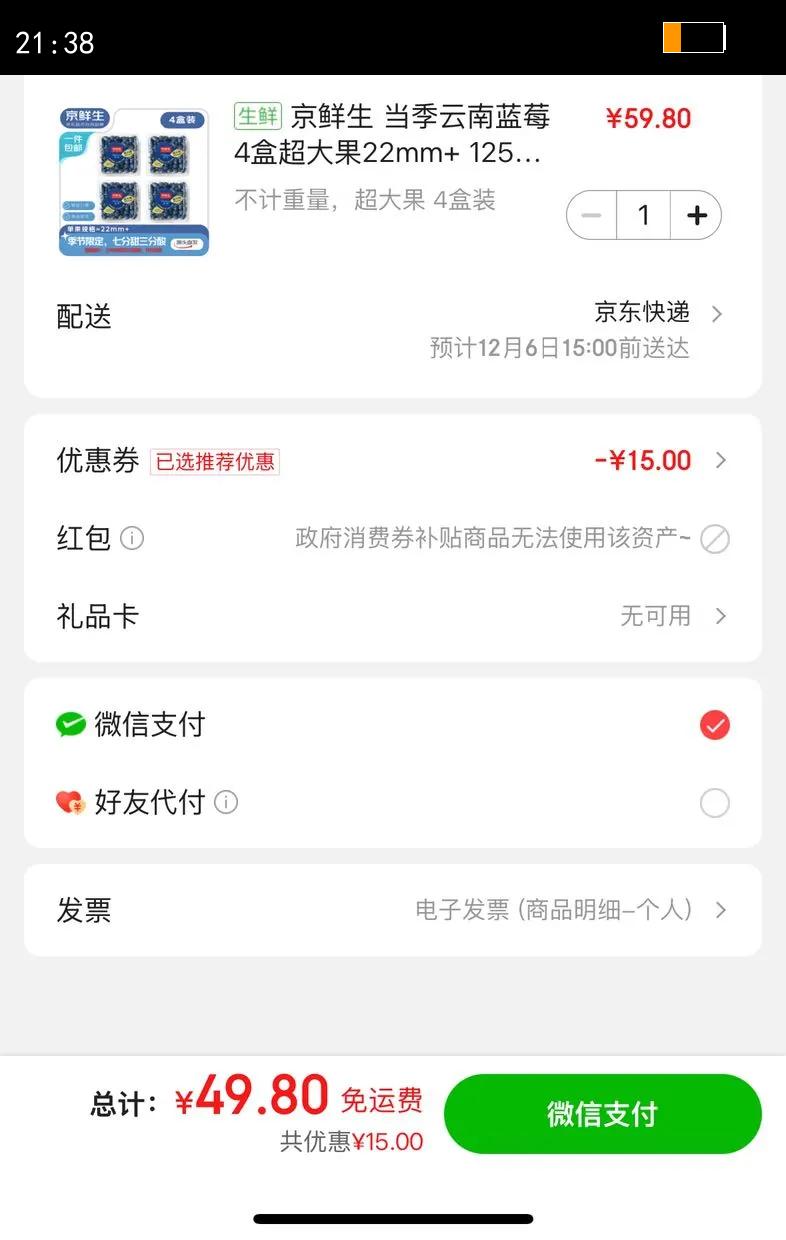Open the 配送 京东快递 delivery options
This screenshot has height=1240, width=786.
click(654, 314)
